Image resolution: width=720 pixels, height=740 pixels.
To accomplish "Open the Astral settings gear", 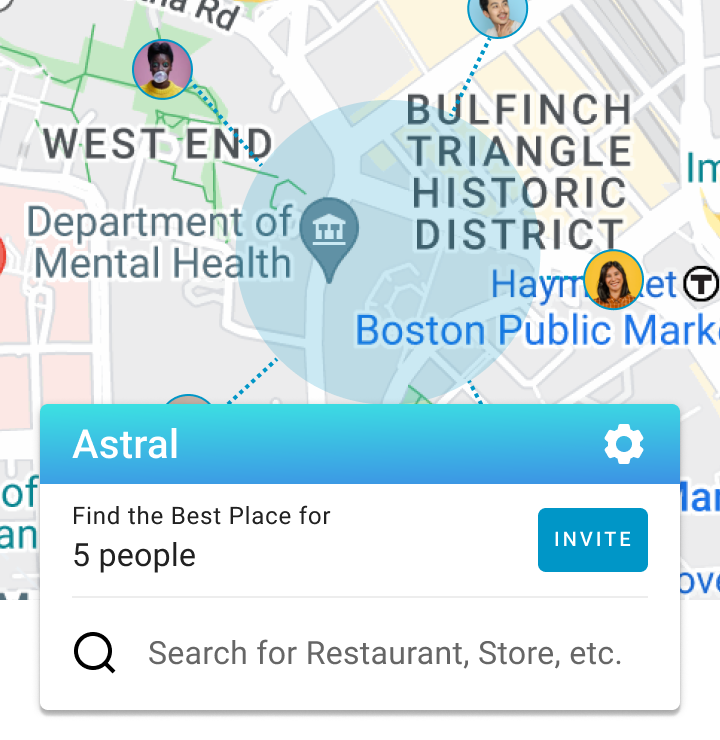I will tap(624, 444).
